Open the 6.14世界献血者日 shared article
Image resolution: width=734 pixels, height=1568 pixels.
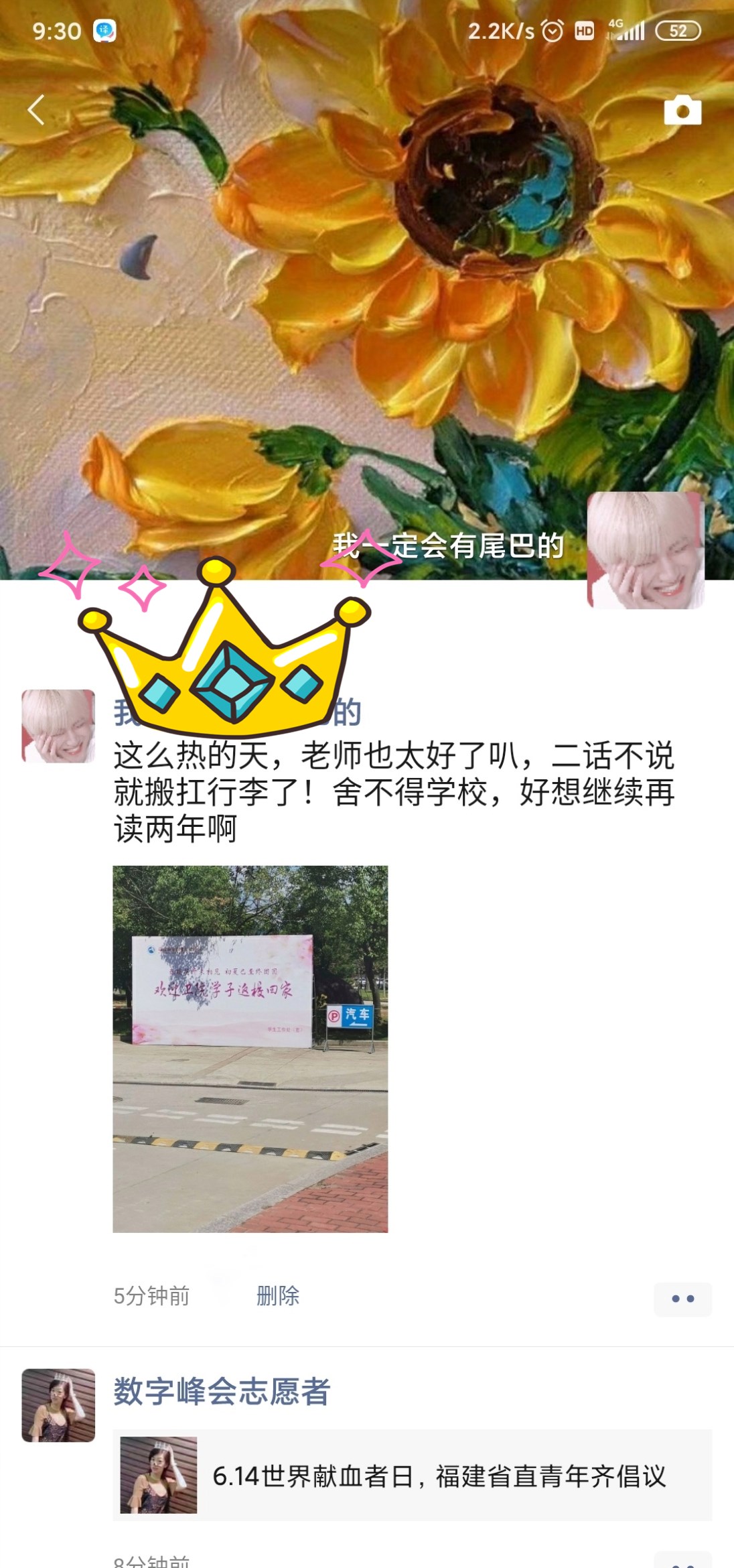pos(412,1475)
